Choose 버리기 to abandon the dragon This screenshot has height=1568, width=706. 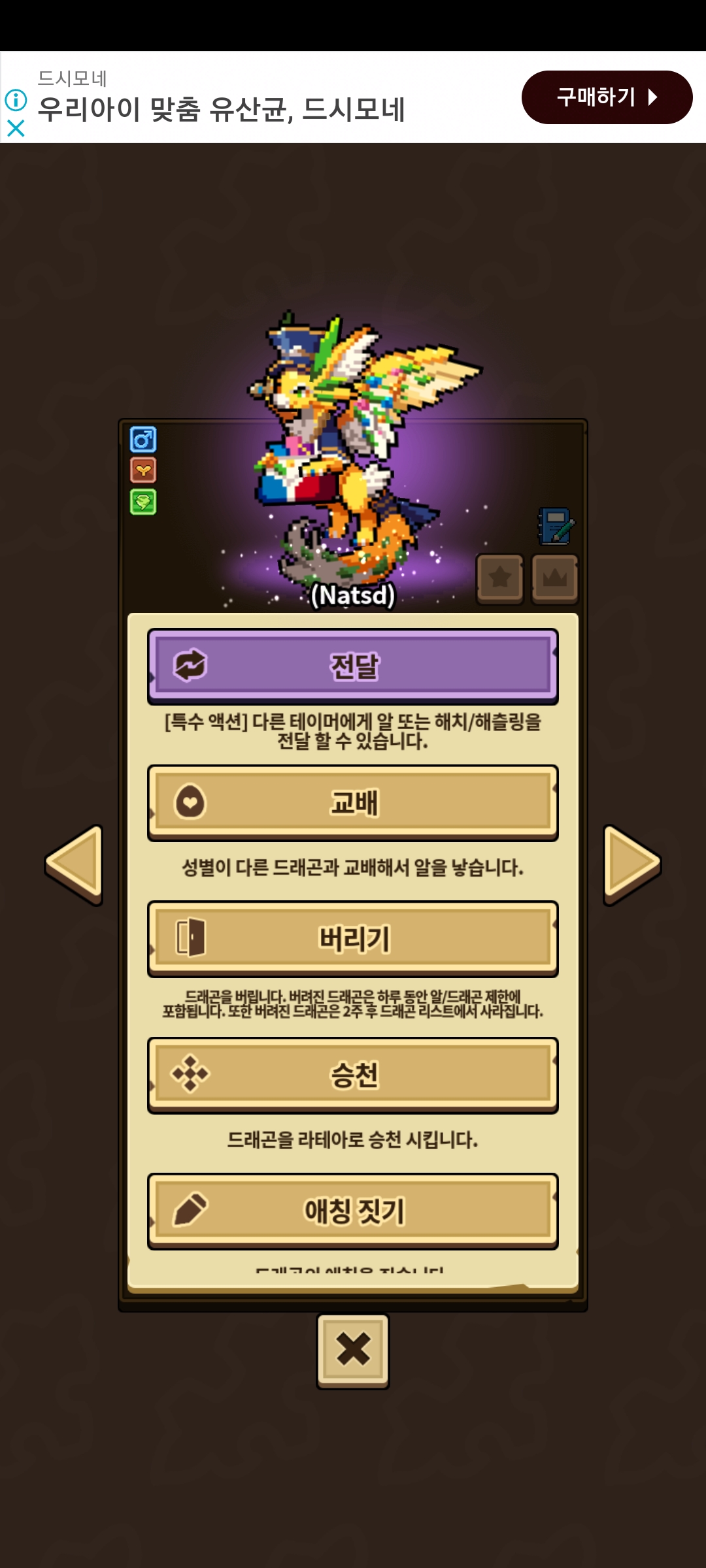(353, 938)
